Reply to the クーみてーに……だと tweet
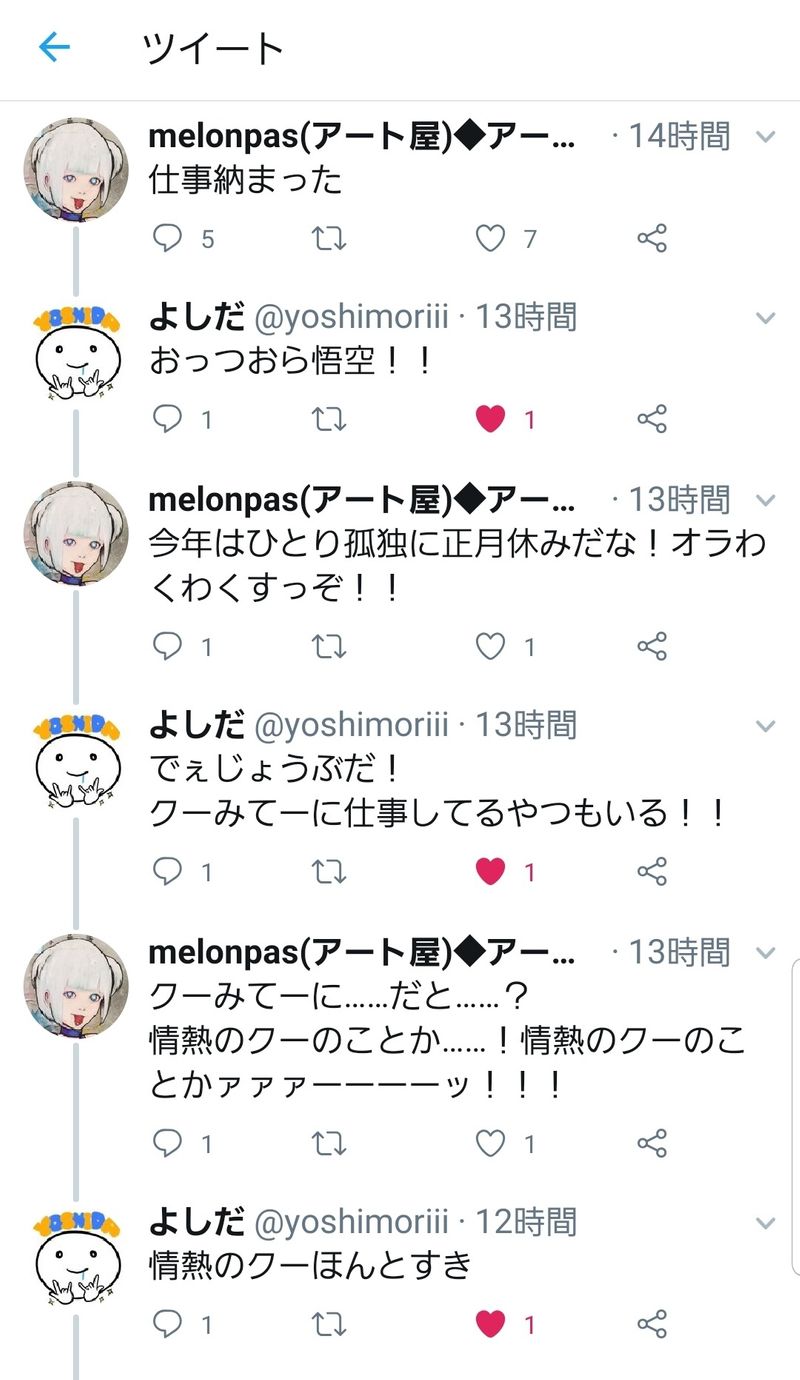This screenshot has height=1380, width=800. [167, 1143]
